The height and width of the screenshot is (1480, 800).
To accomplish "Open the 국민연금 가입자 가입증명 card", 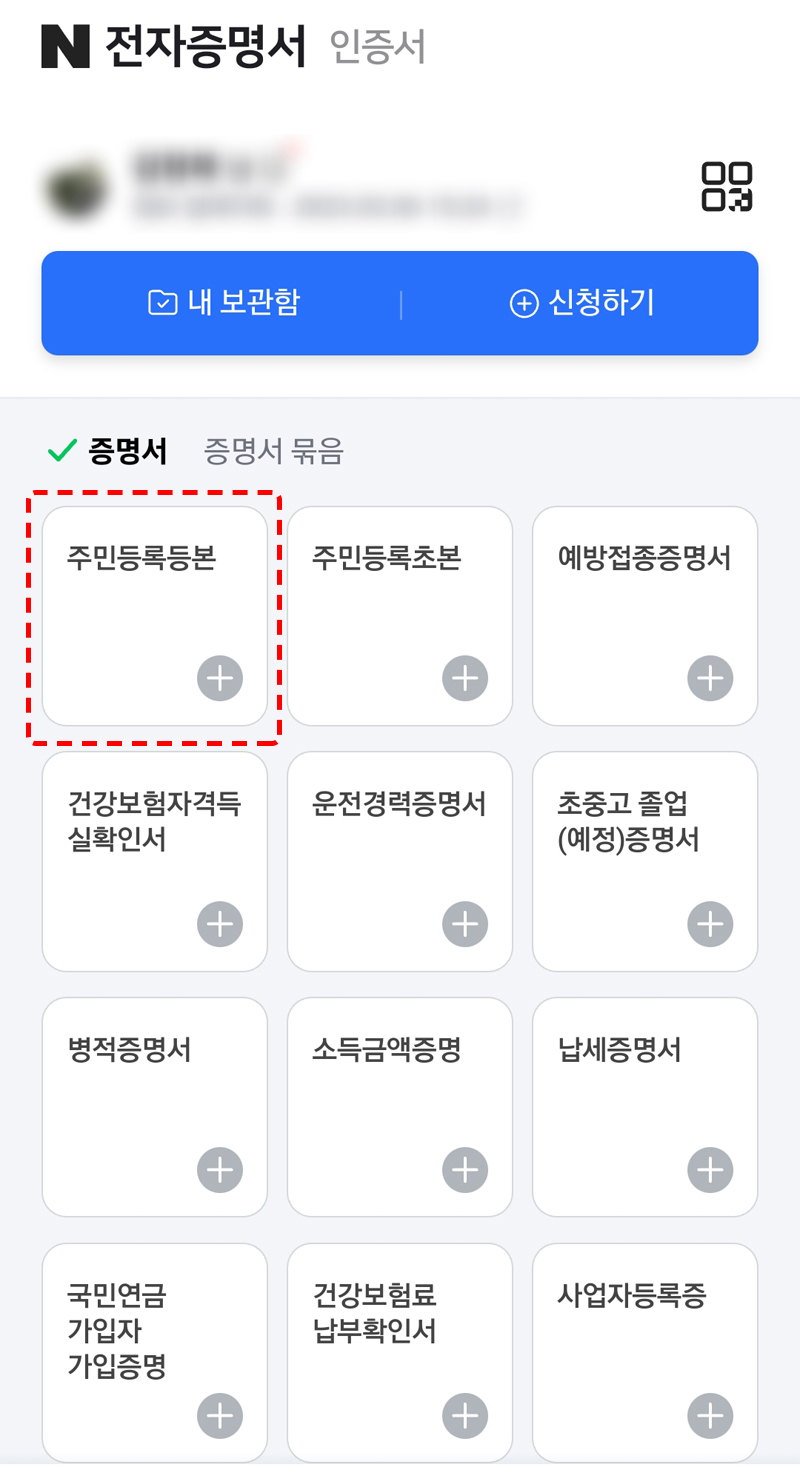I will 154,1351.
